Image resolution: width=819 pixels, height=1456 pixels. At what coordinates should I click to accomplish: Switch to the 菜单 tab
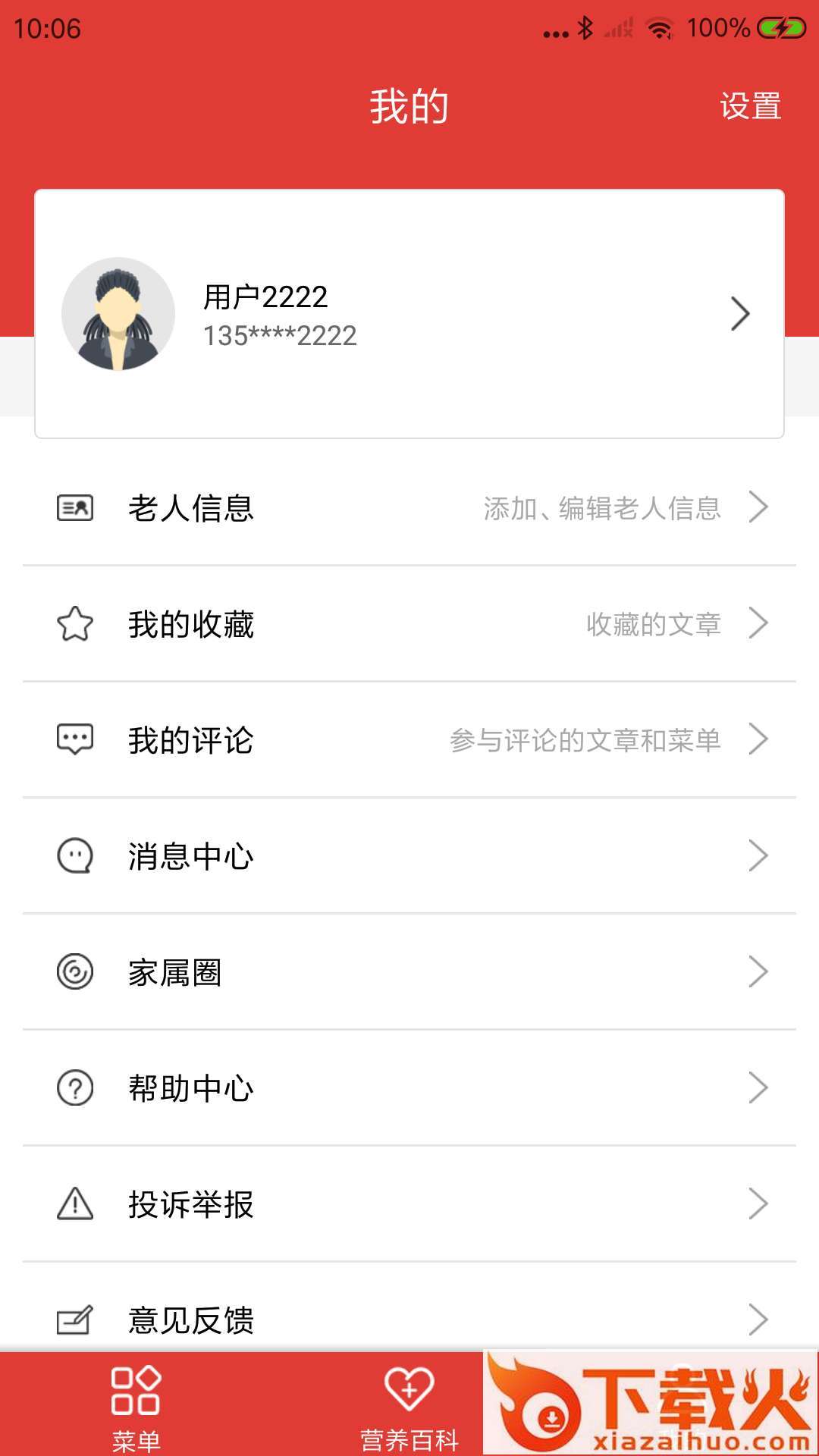click(x=136, y=1407)
